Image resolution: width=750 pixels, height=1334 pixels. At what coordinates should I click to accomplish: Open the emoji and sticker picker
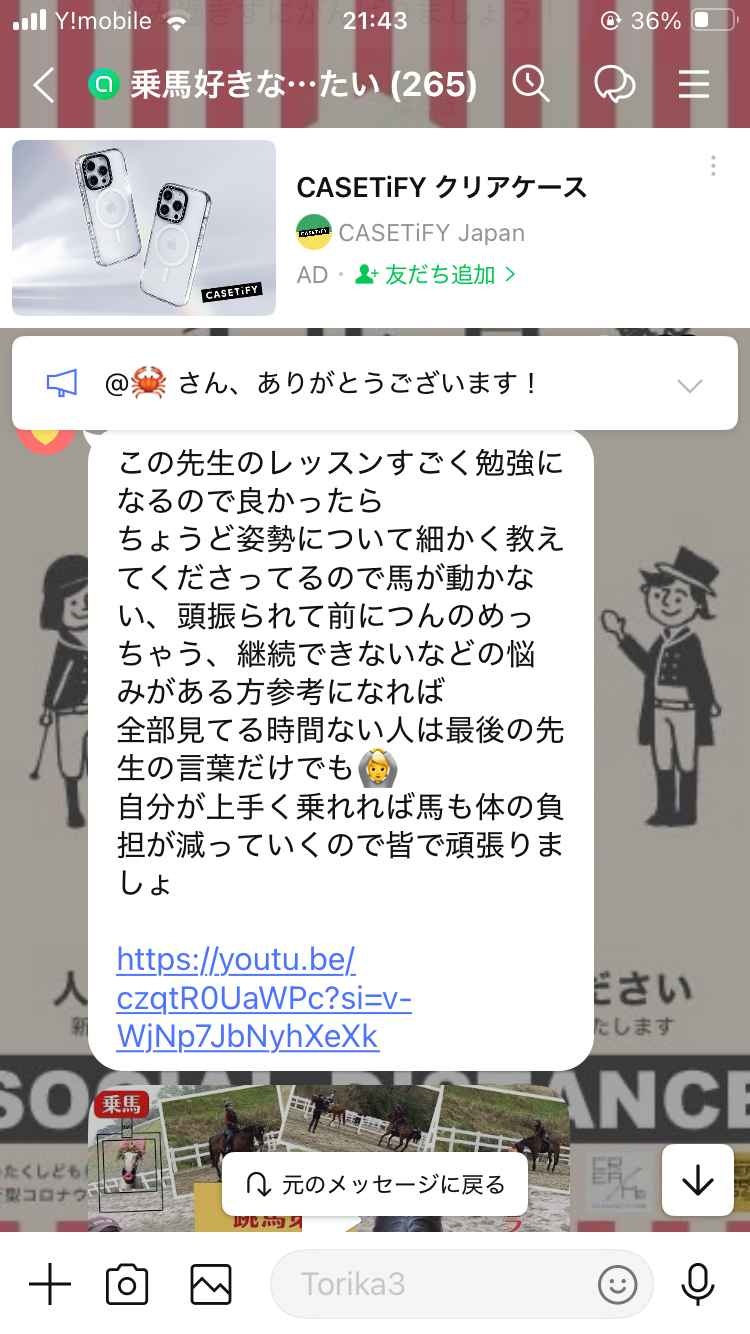click(x=617, y=1284)
